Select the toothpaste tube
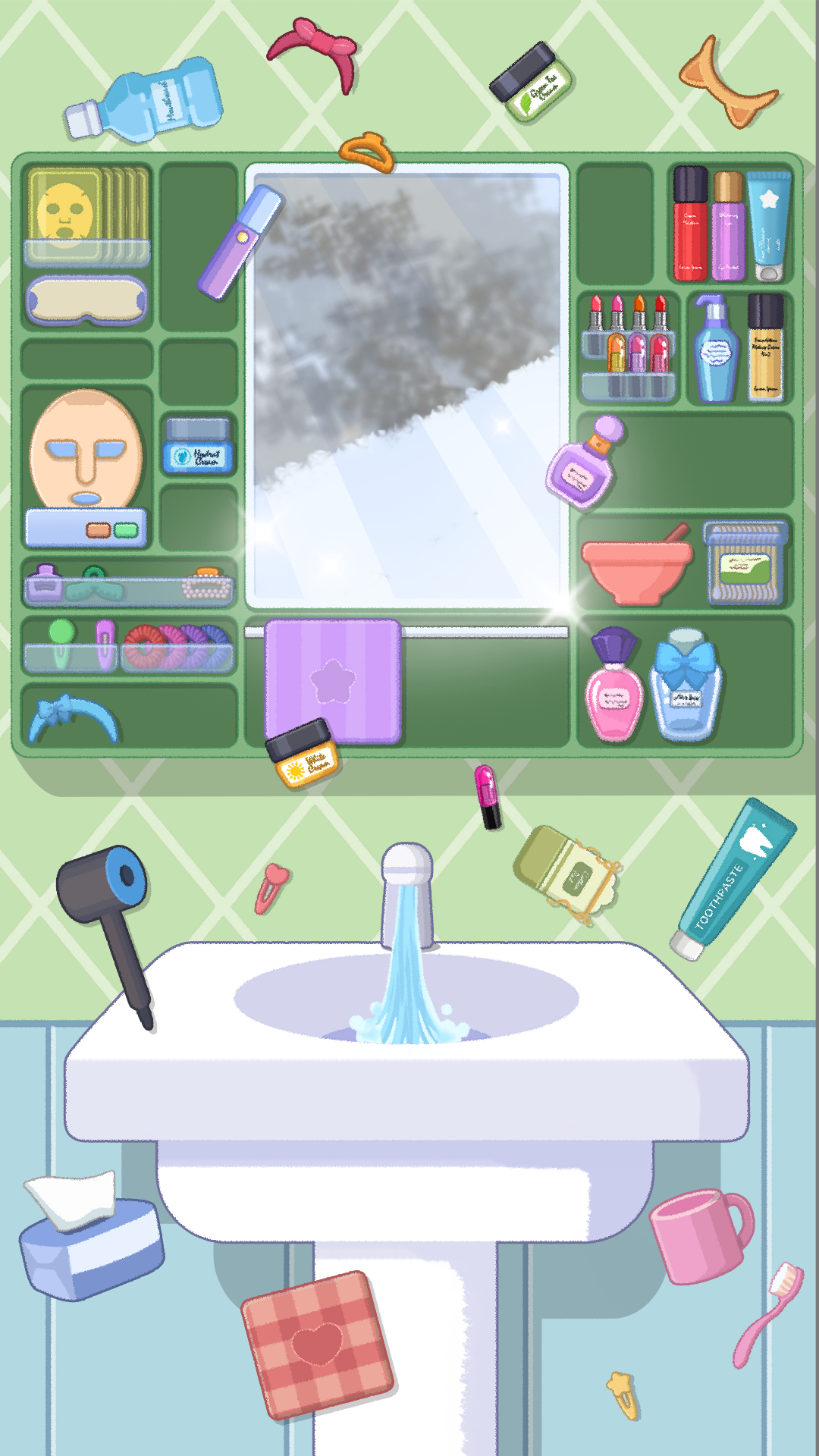 [x=732, y=878]
